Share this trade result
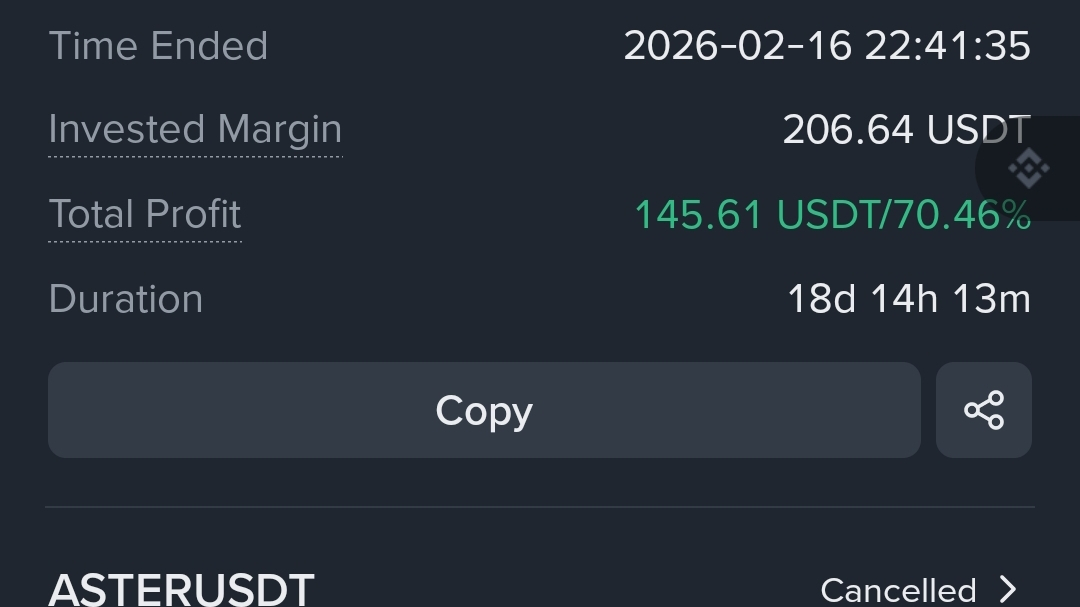Screen dimensions: 1080x607 pos(984,410)
